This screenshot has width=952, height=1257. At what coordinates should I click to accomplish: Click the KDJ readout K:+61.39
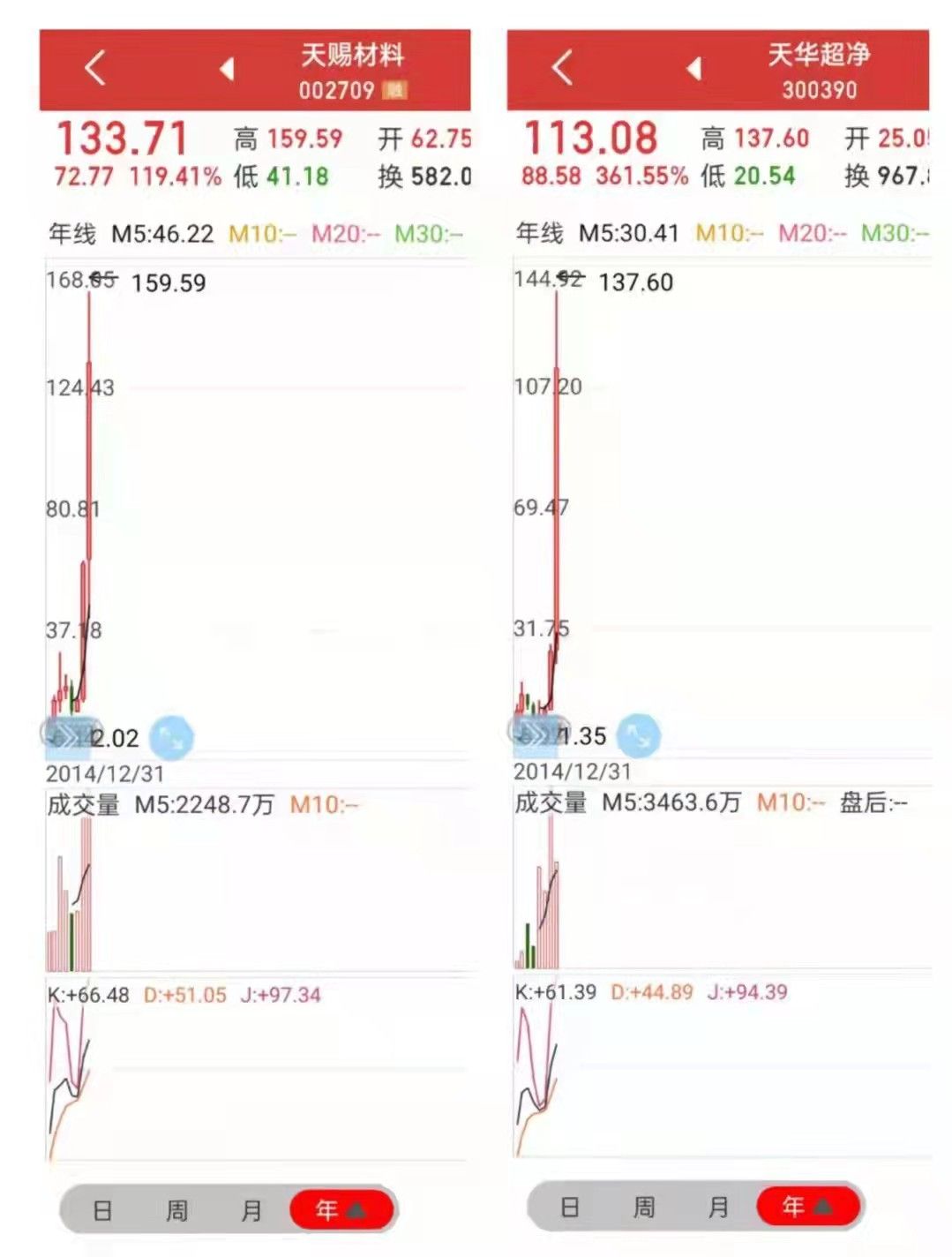click(x=556, y=993)
